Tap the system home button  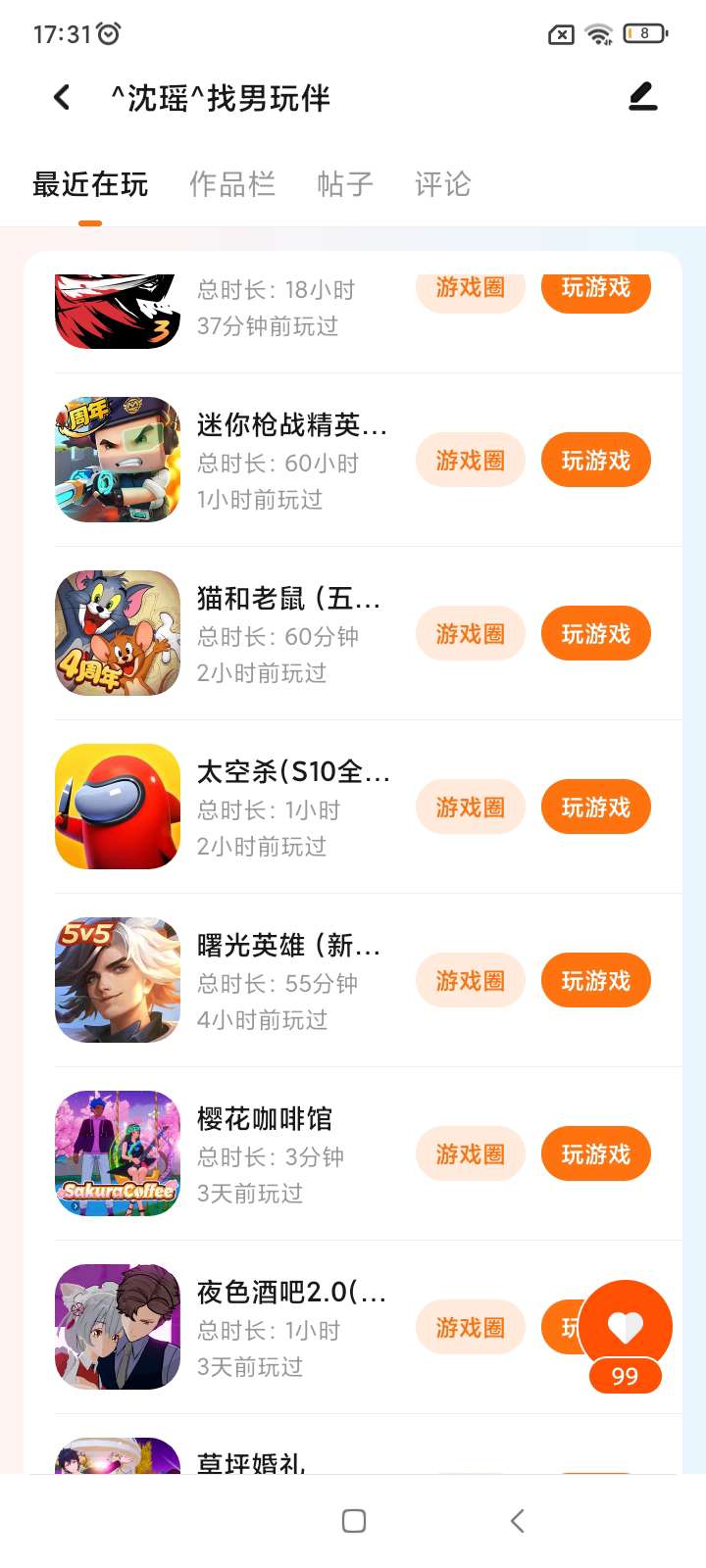point(354,1521)
